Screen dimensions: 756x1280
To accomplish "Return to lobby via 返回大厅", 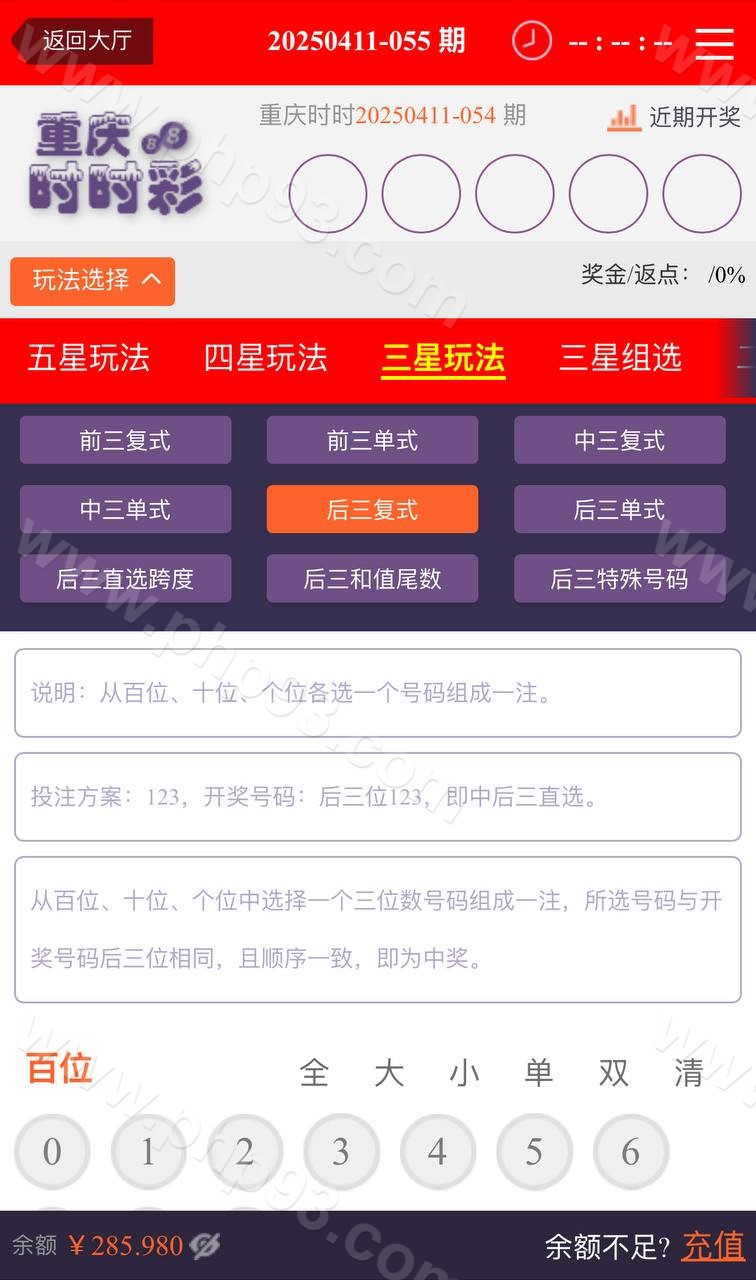I will (x=83, y=41).
